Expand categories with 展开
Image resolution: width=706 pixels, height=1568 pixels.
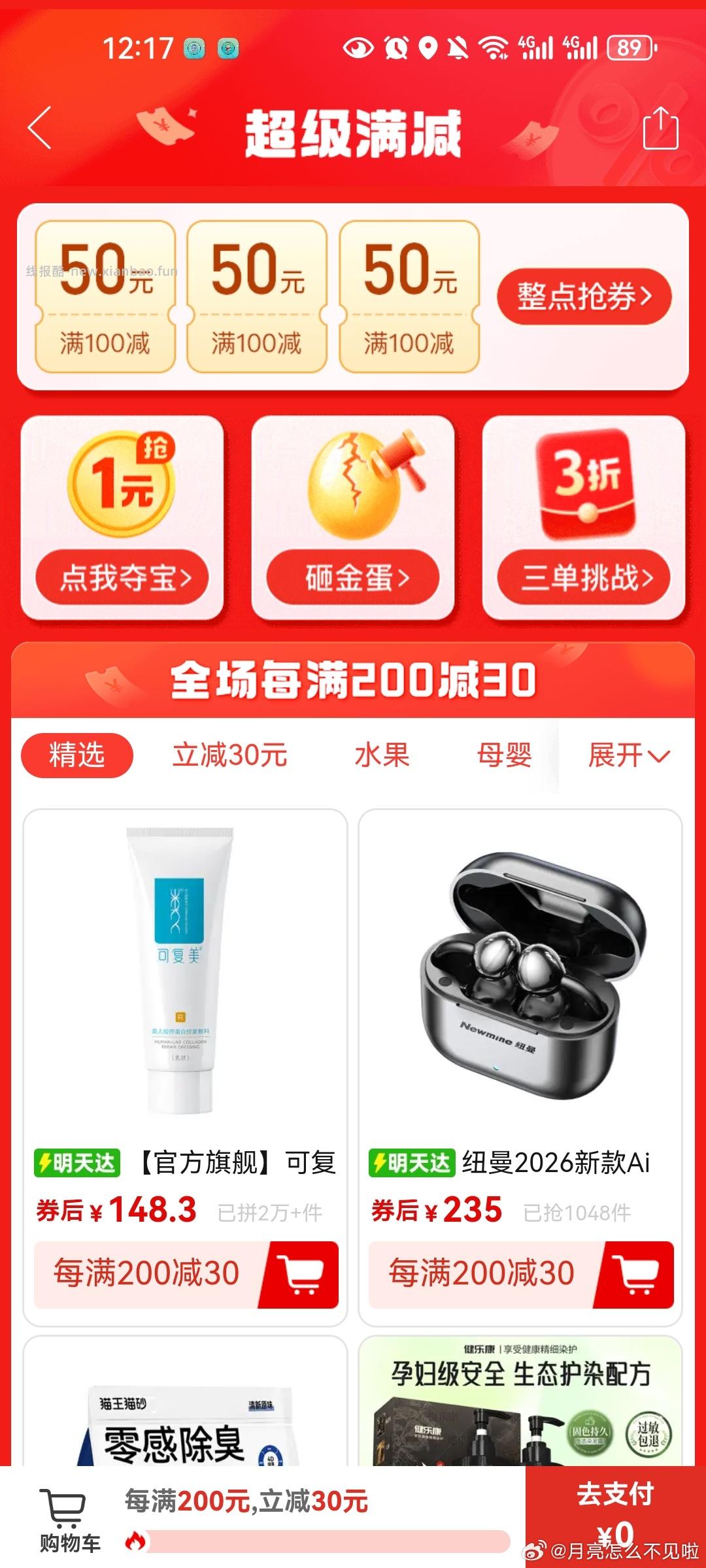tap(628, 755)
